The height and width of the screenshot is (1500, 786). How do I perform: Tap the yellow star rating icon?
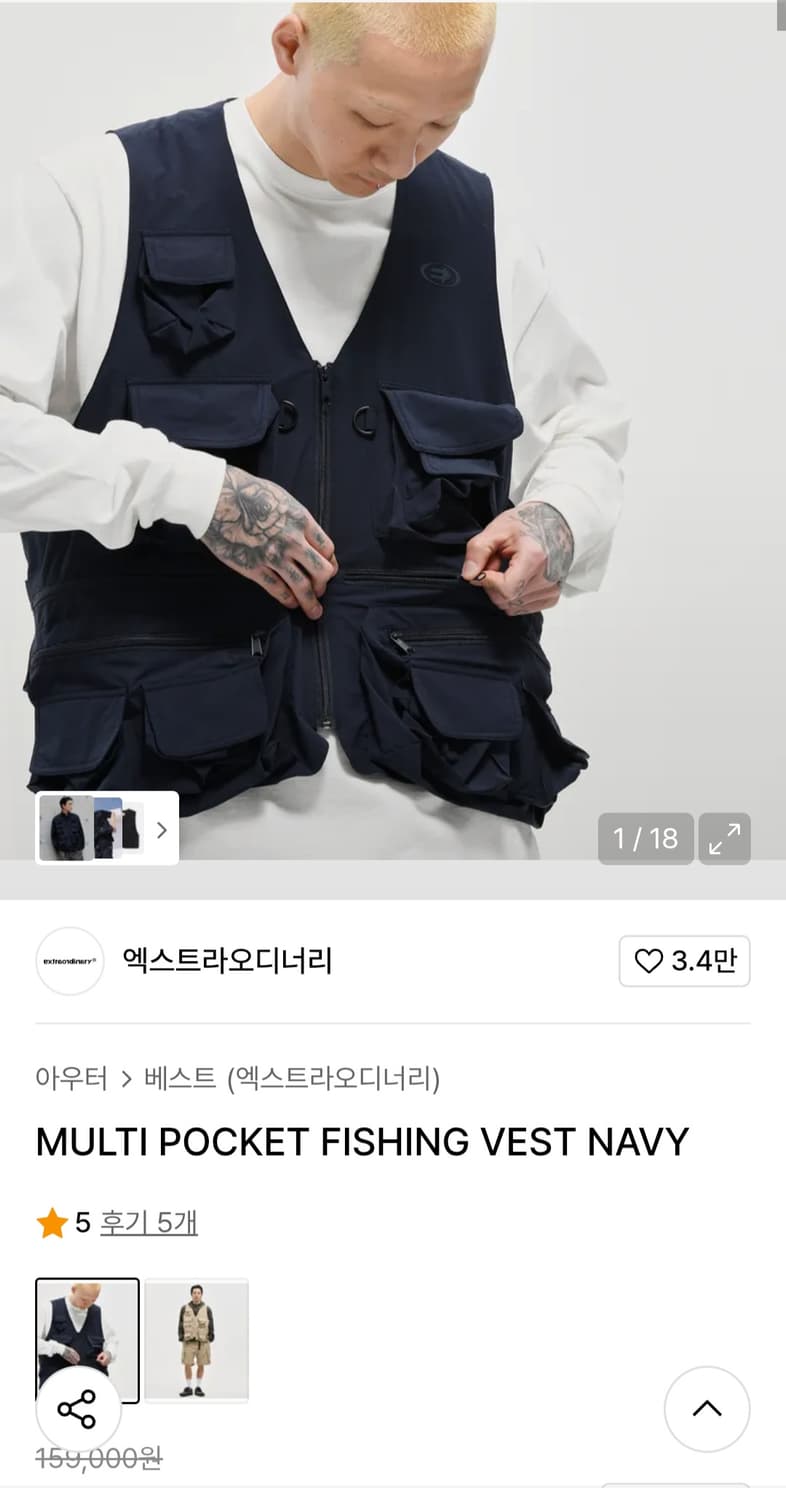(49, 1221)
